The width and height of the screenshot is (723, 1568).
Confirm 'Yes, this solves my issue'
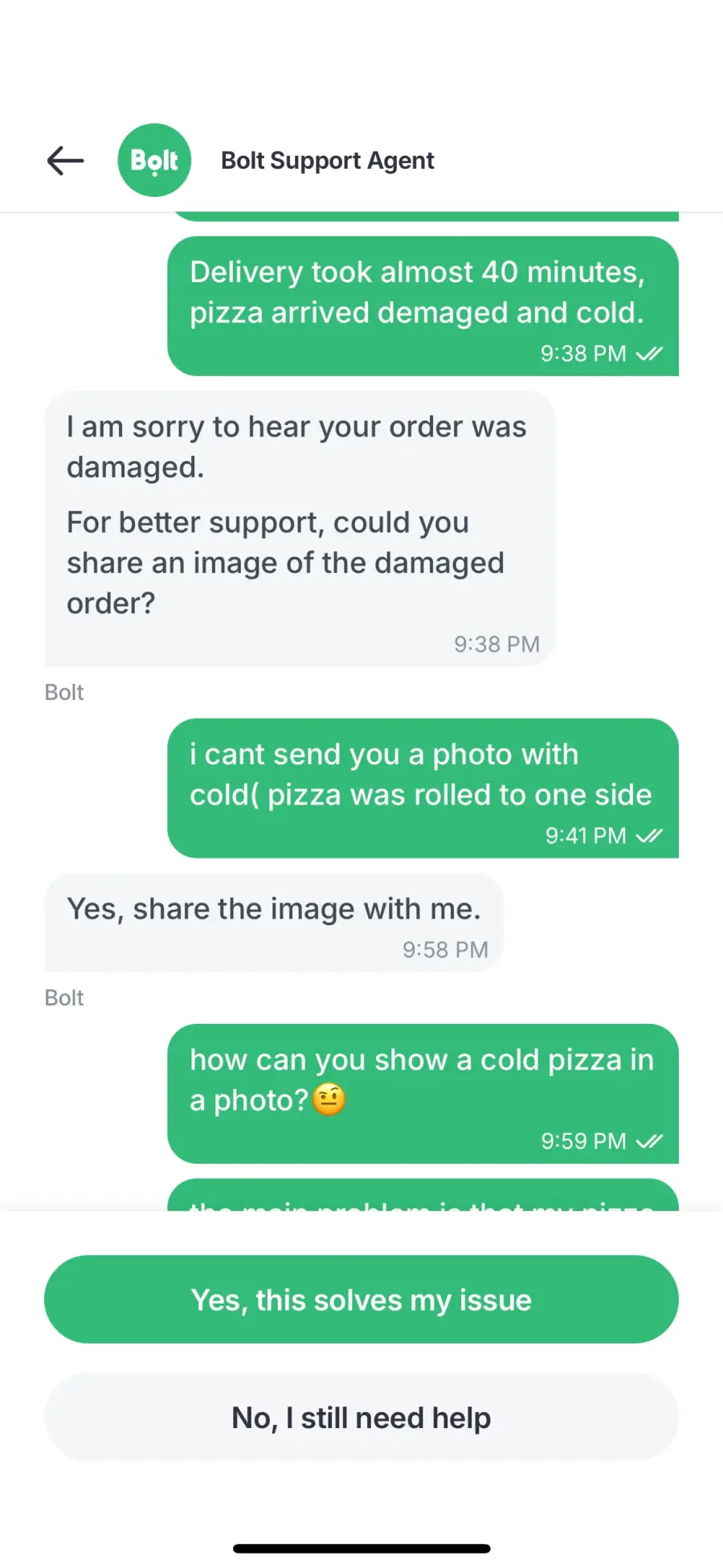[361, 1300]
